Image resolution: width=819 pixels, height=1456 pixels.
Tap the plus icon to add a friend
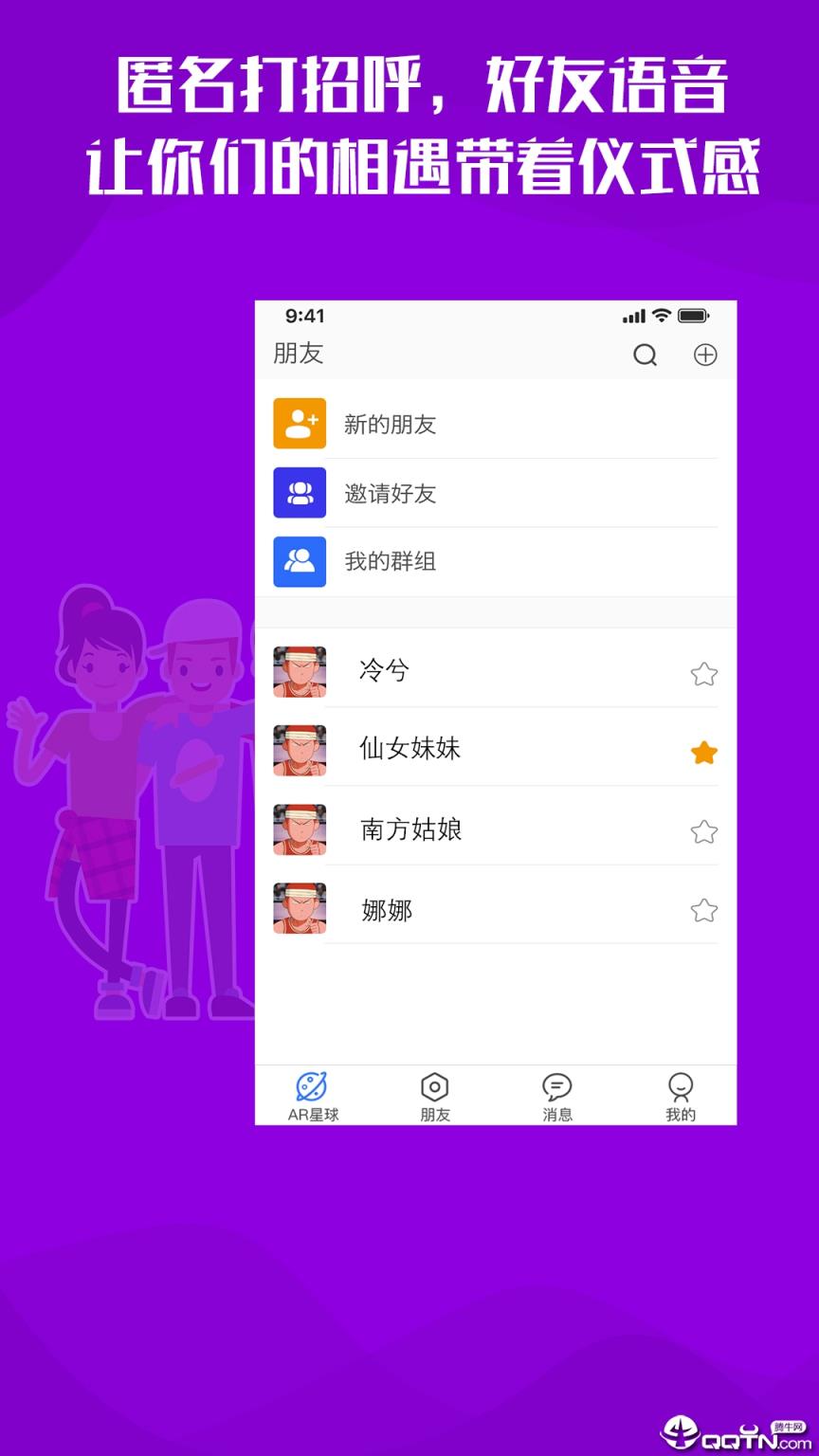click(705, 355)
